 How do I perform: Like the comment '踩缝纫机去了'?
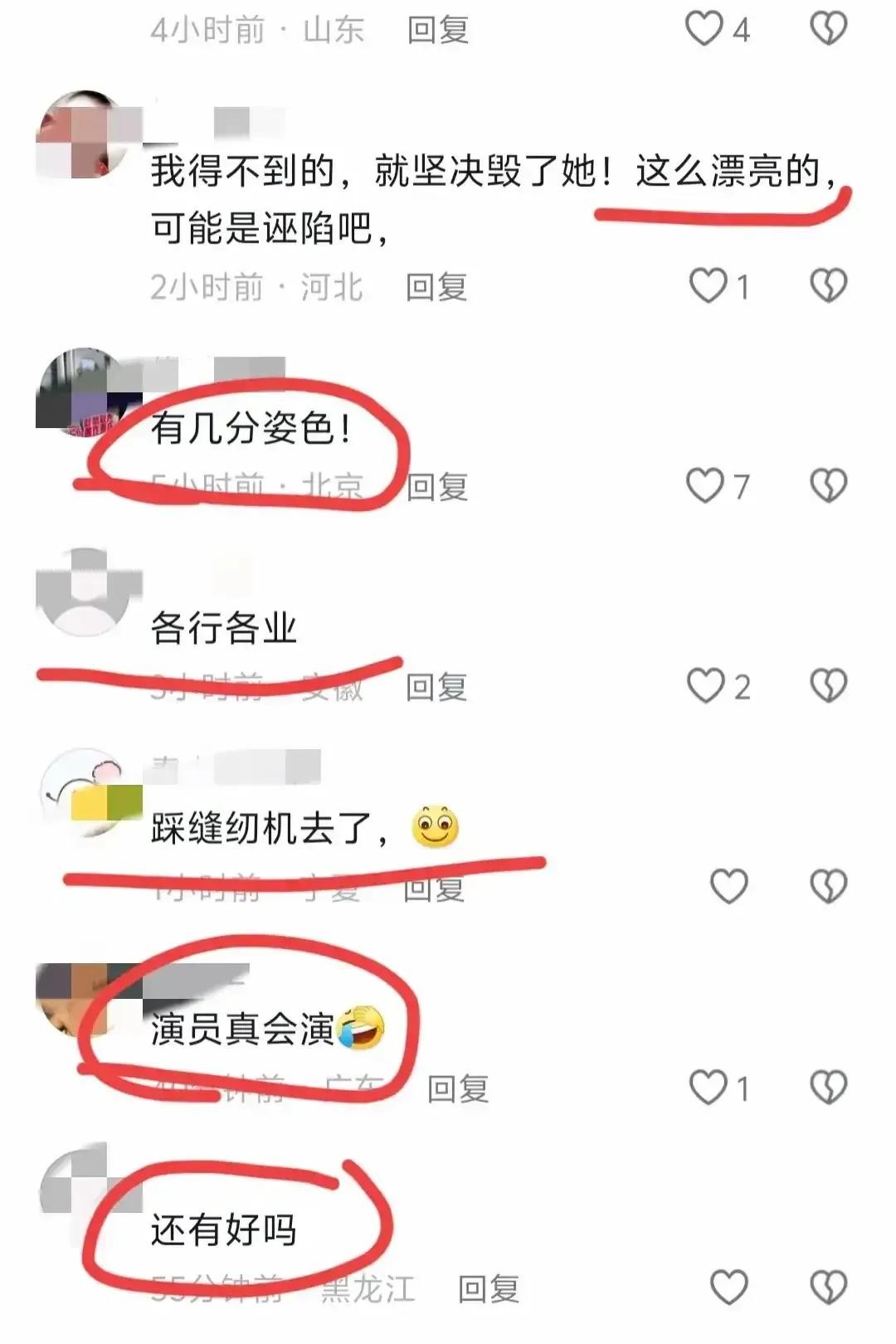[729, 887]
